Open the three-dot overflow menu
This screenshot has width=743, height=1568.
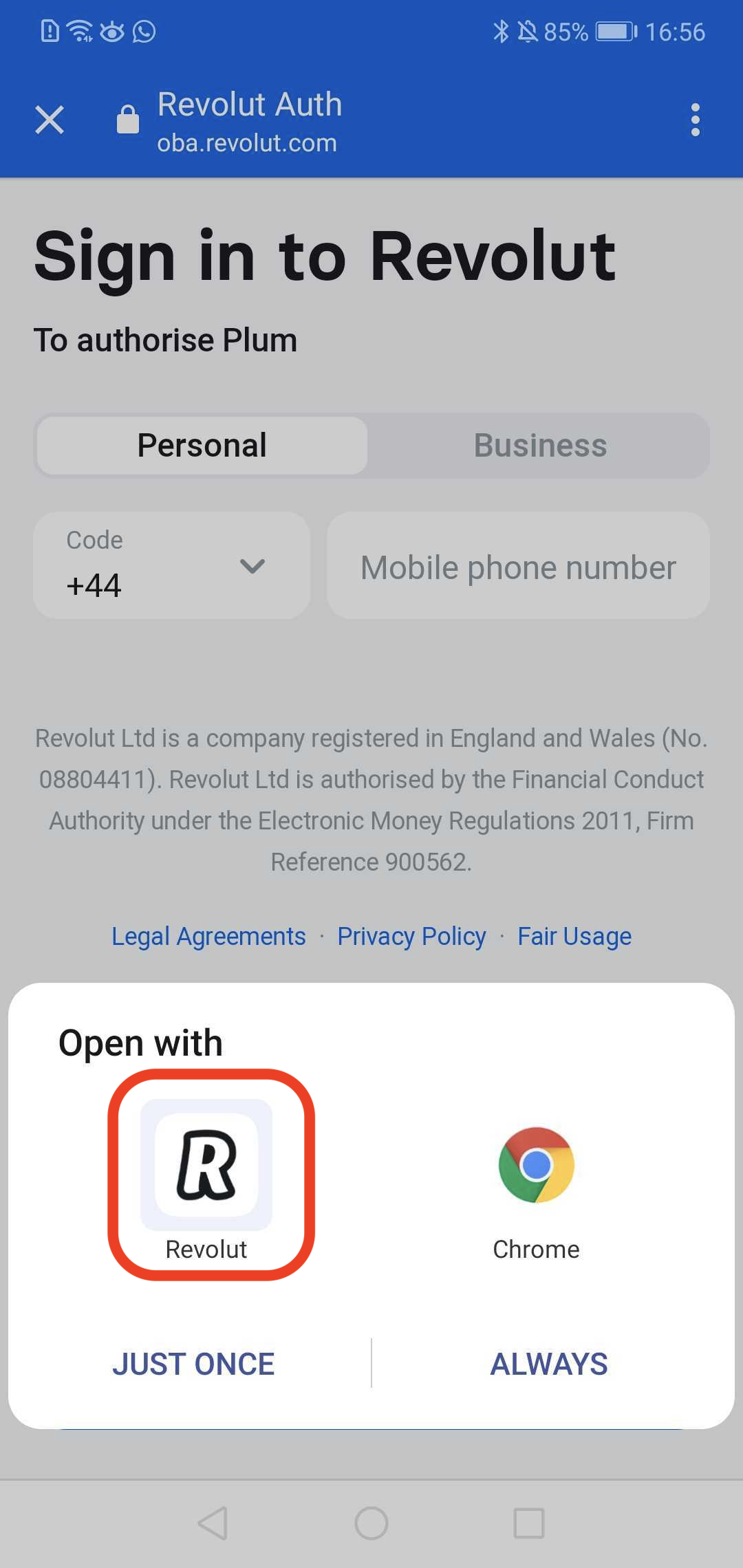tap(695, 120)
